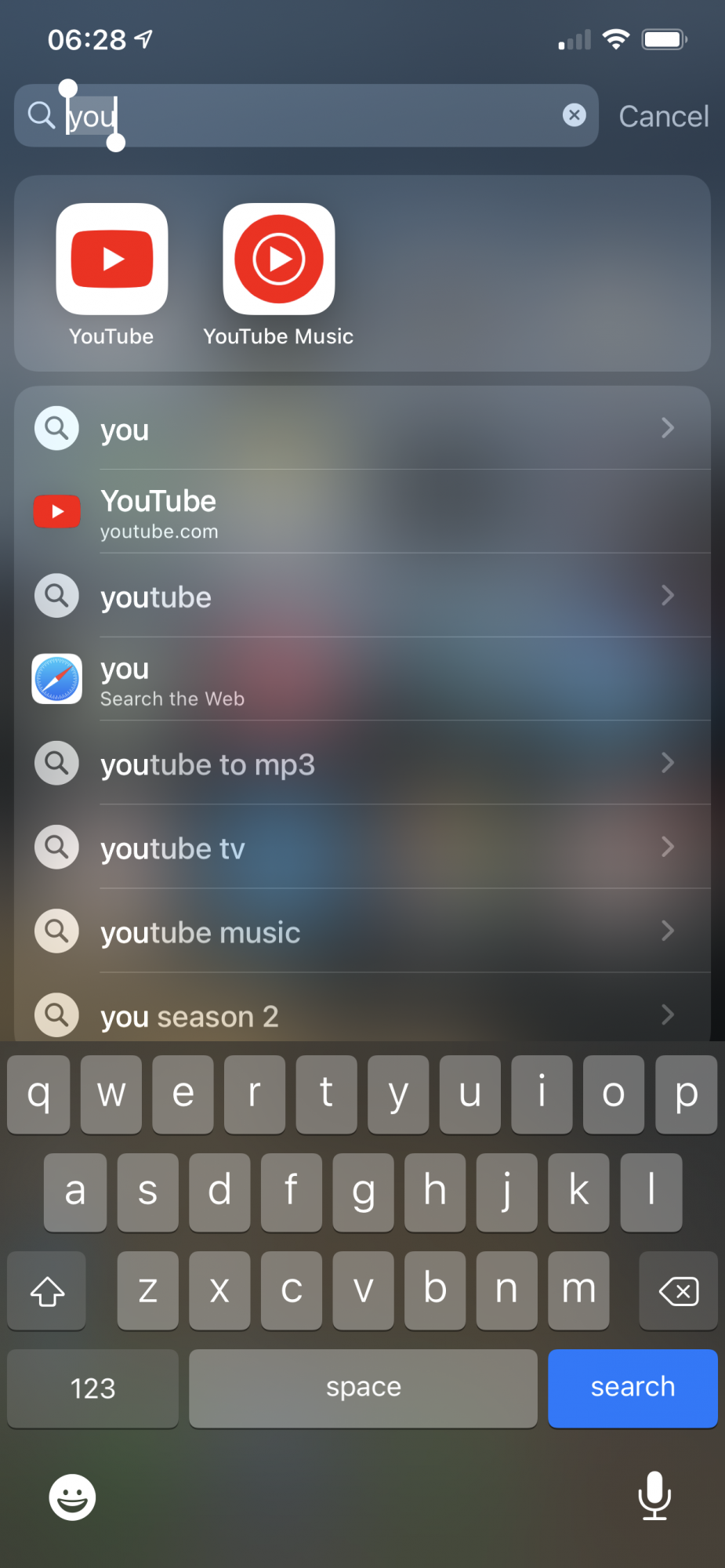Cancel the Spotlight search
Screen dimensions: 725x1568
coord(664,116)
